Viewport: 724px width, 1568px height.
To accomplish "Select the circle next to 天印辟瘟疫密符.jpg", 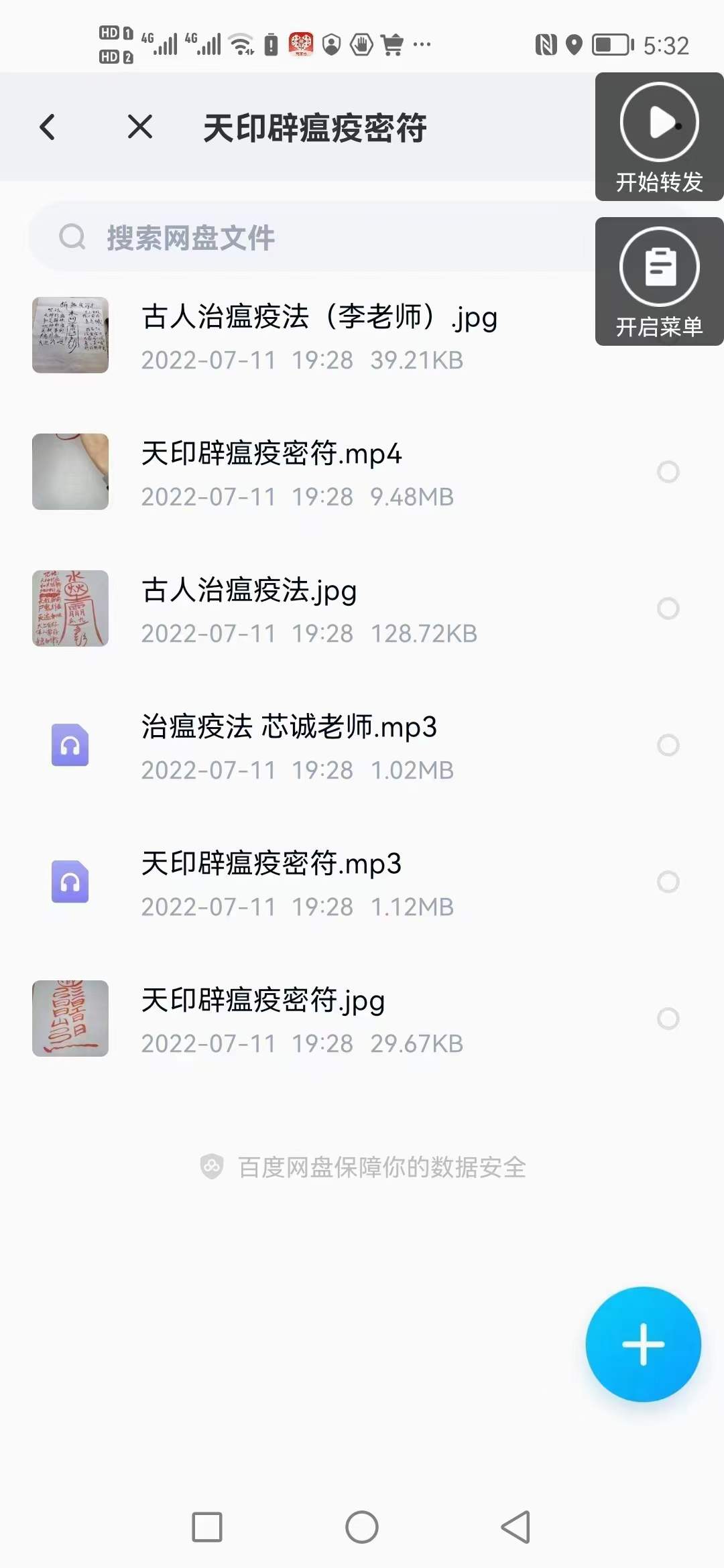I will [667, 1018].
